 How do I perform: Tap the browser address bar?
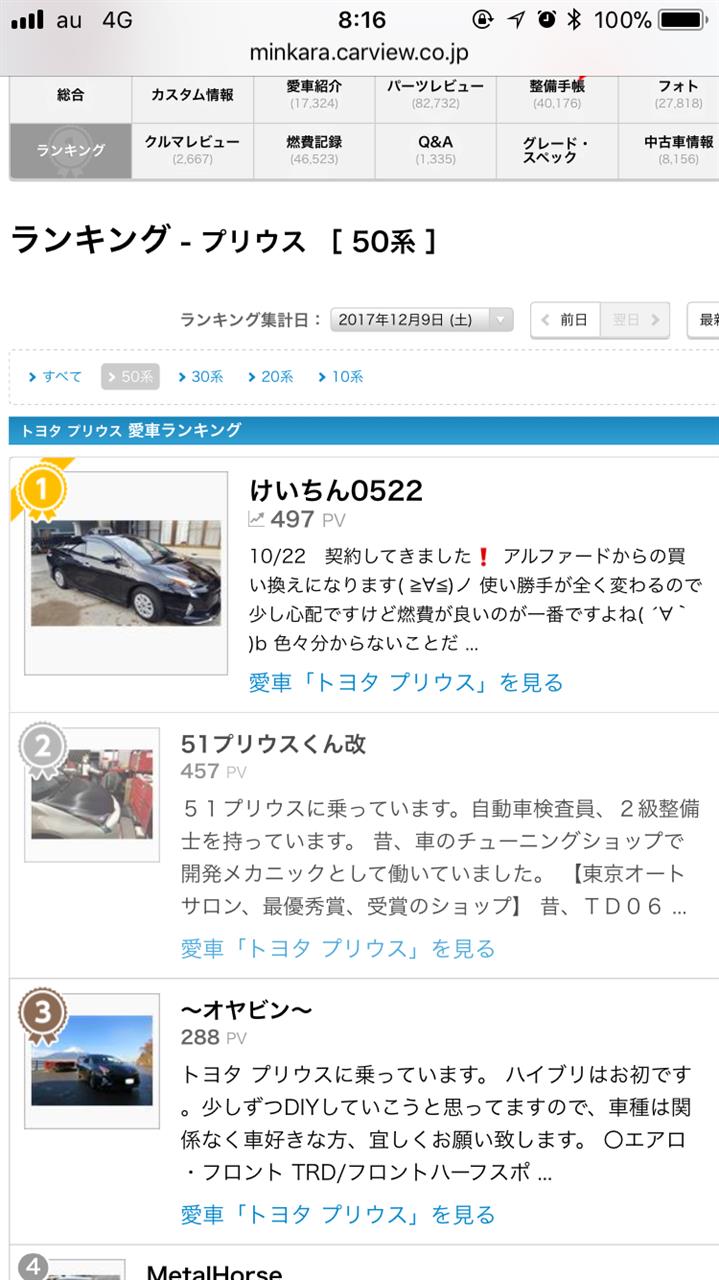pyautogui.click(x=359, y=53)
